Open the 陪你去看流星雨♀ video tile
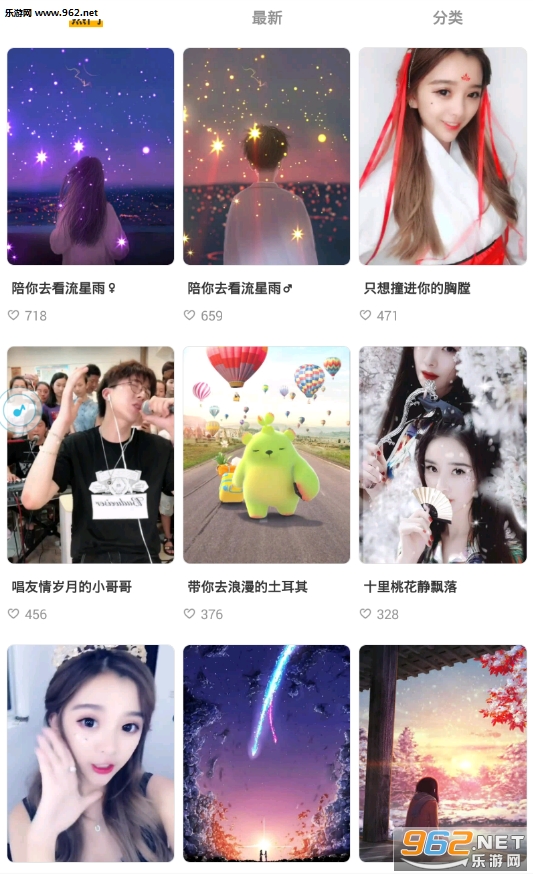The image size is (533, 877). pyautogui.click(x=91, y=156)
